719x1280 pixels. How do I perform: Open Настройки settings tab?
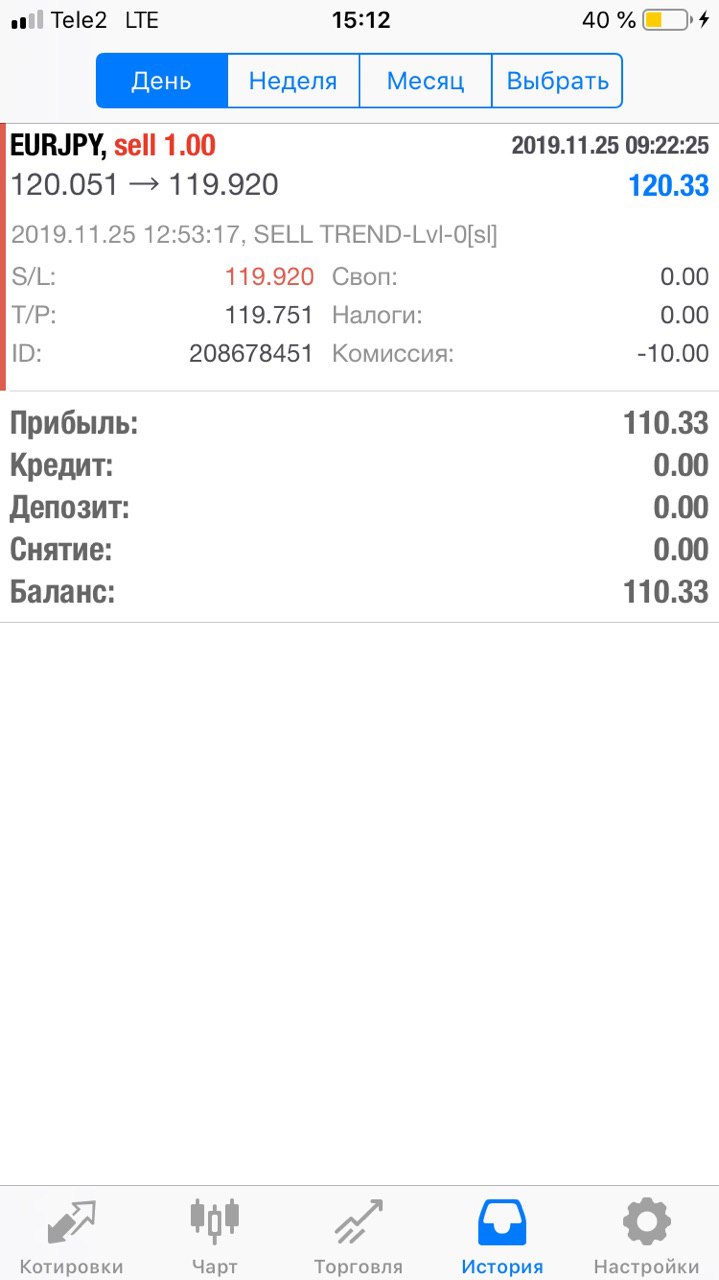click(x=646, y=1235)
